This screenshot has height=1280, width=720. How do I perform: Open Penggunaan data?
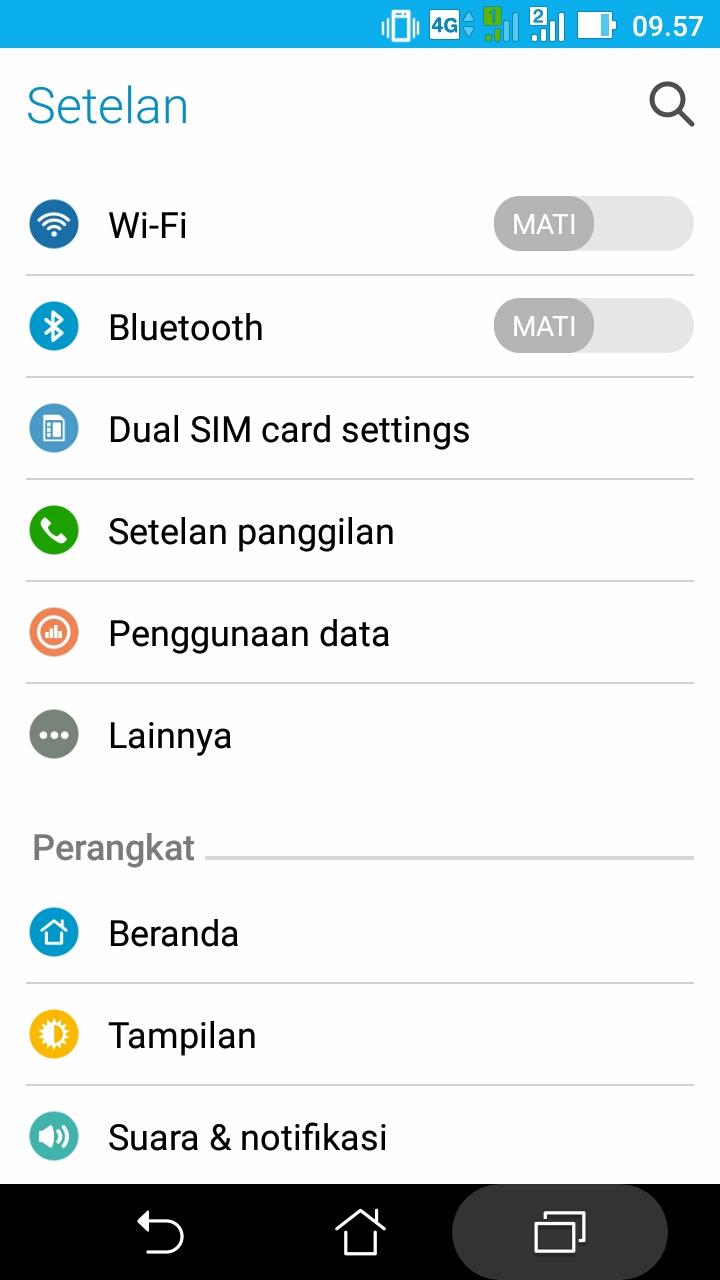360,633
